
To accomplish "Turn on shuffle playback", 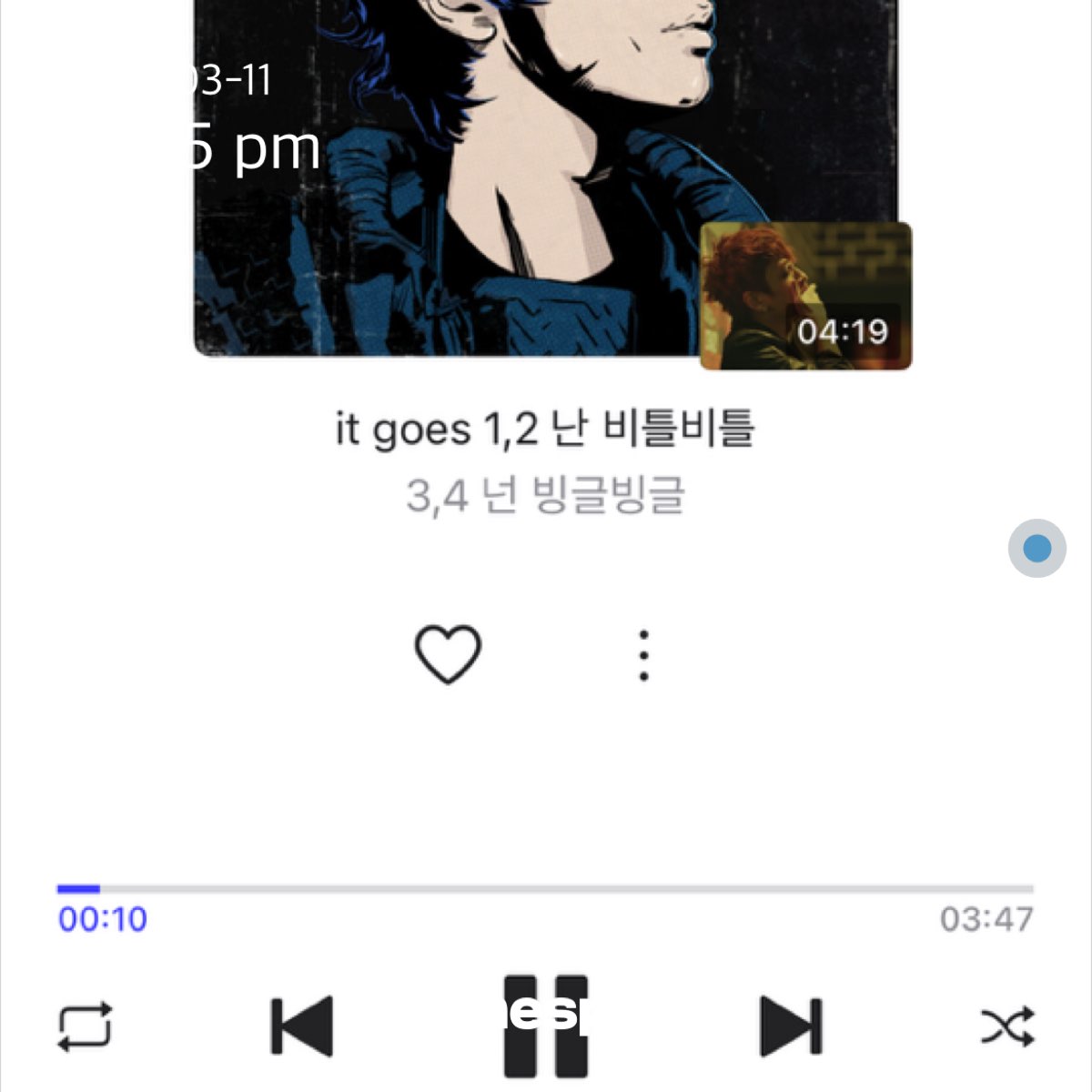I will (x=1007, y=1026).
